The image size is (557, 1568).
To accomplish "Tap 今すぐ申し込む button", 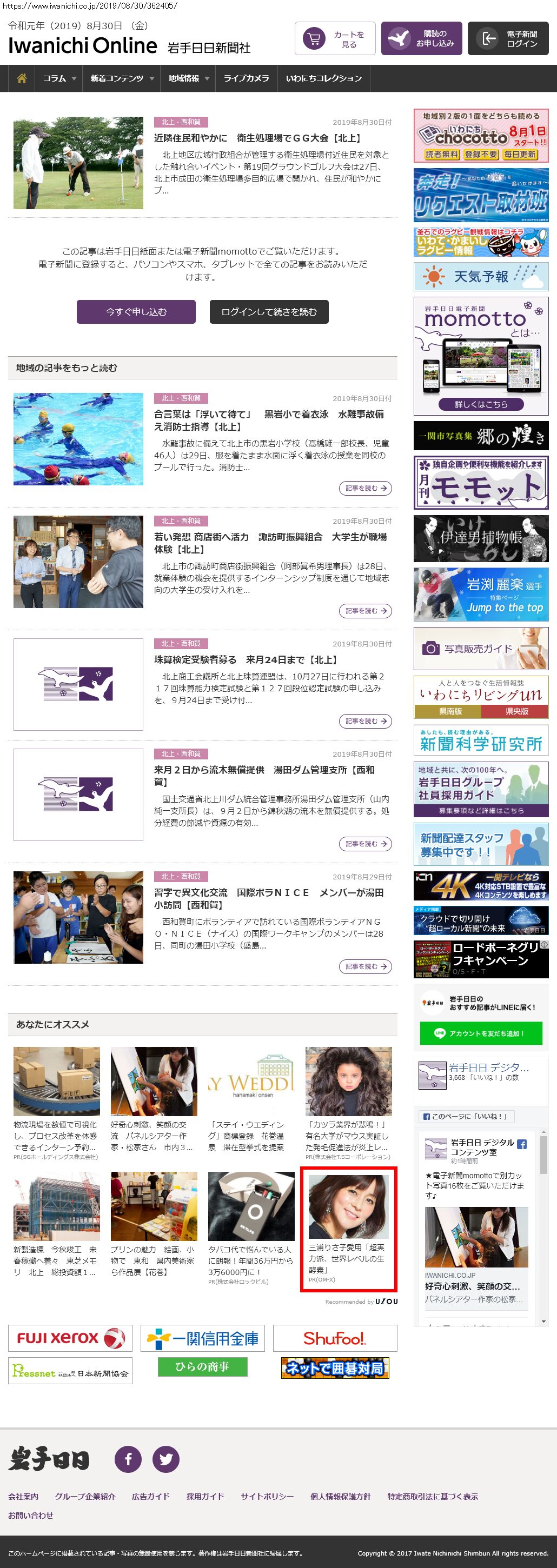I will click(136, 312).
